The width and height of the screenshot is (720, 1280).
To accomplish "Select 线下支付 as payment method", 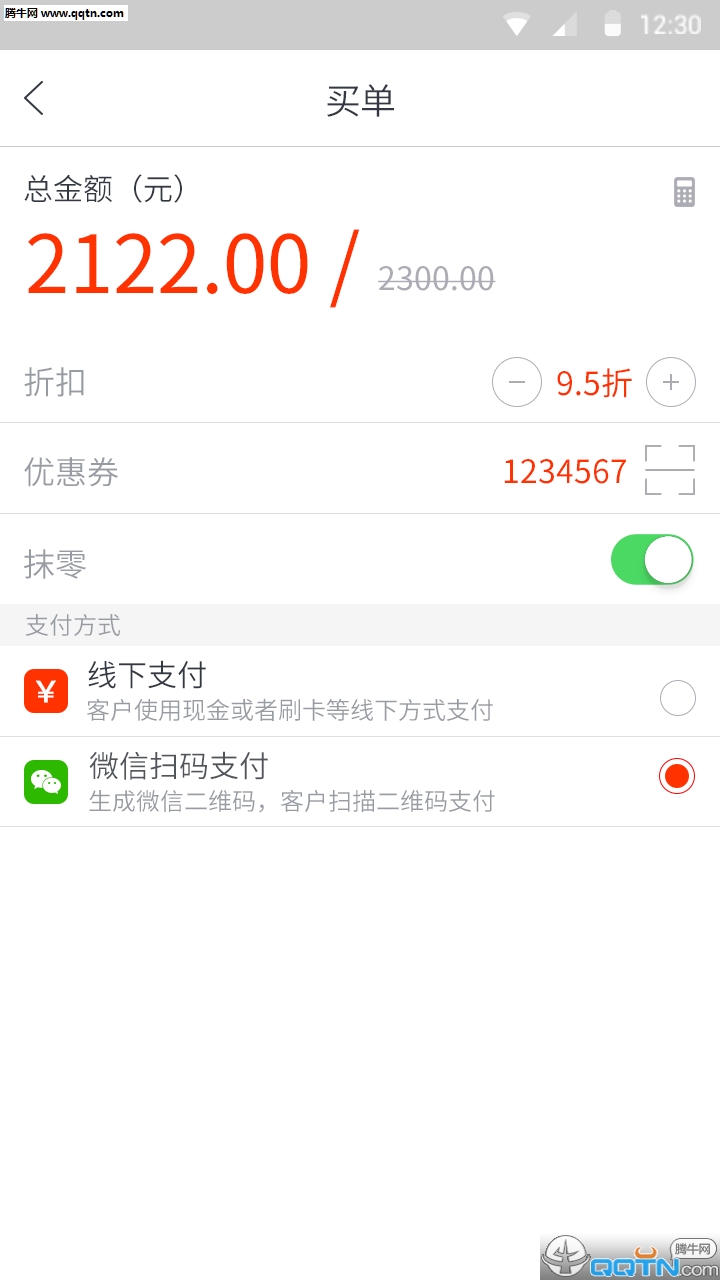I will pyautogui.click(x=677, y=697).
